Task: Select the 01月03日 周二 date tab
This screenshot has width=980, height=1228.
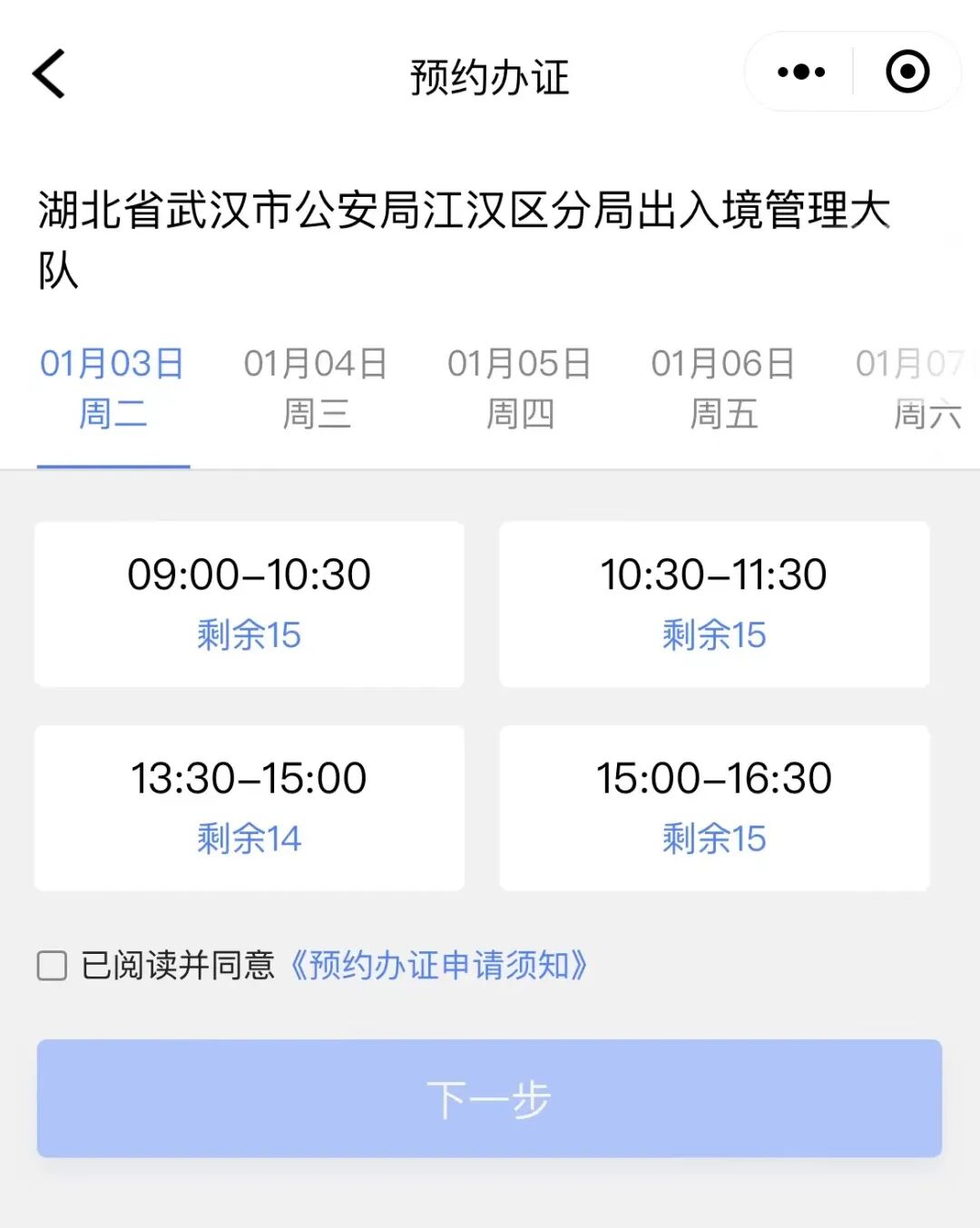Action: point(113,388)
